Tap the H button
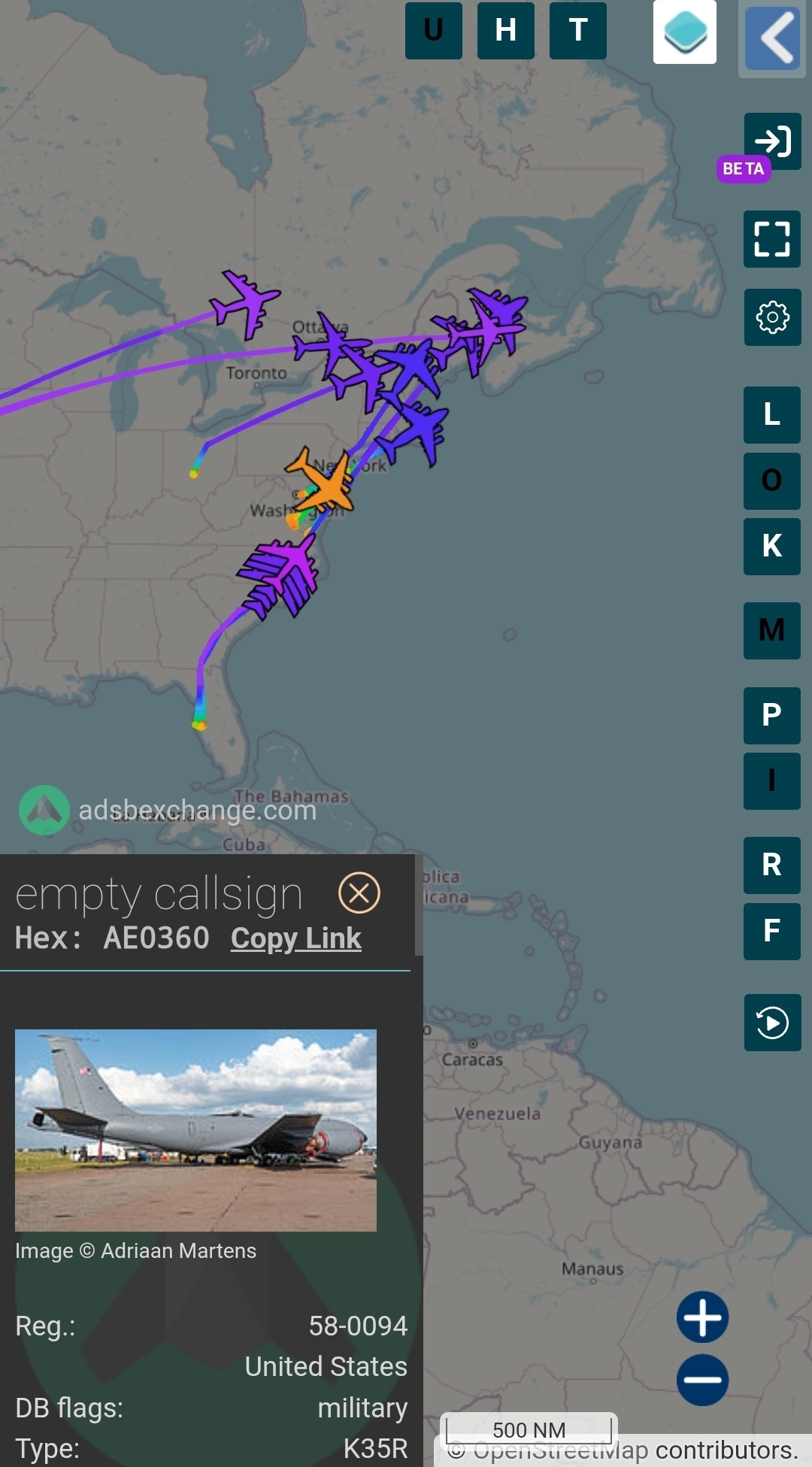This screenshot has width=812, height=1467. [505, 31]
